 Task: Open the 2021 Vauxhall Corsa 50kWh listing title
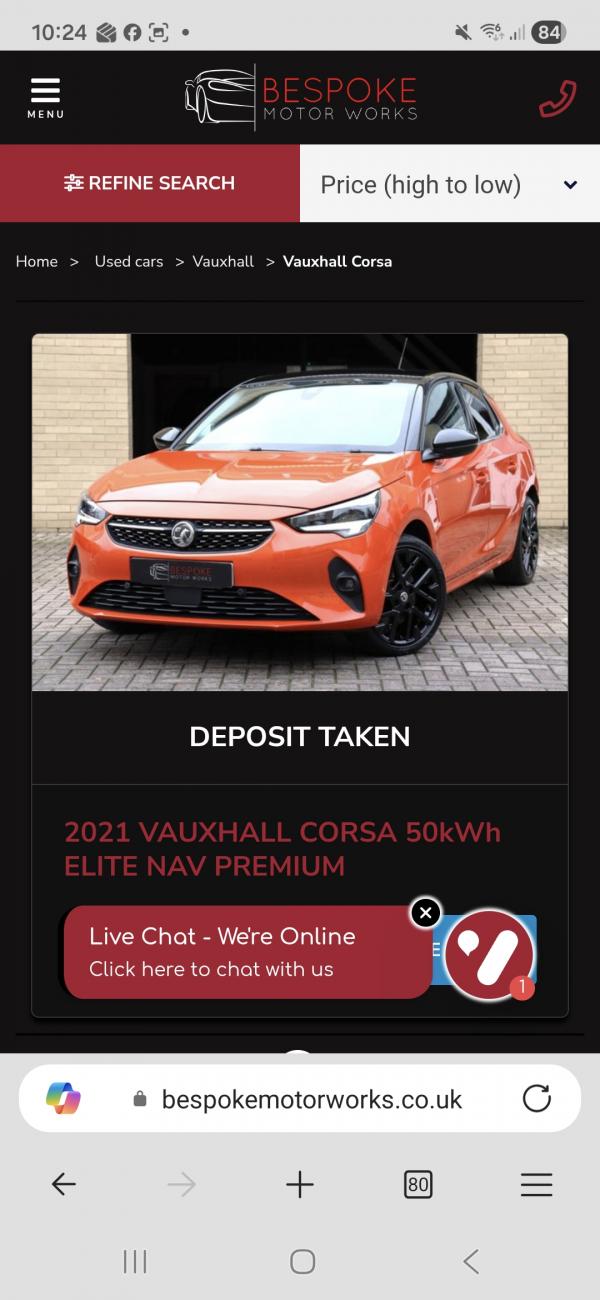point(282,848)
